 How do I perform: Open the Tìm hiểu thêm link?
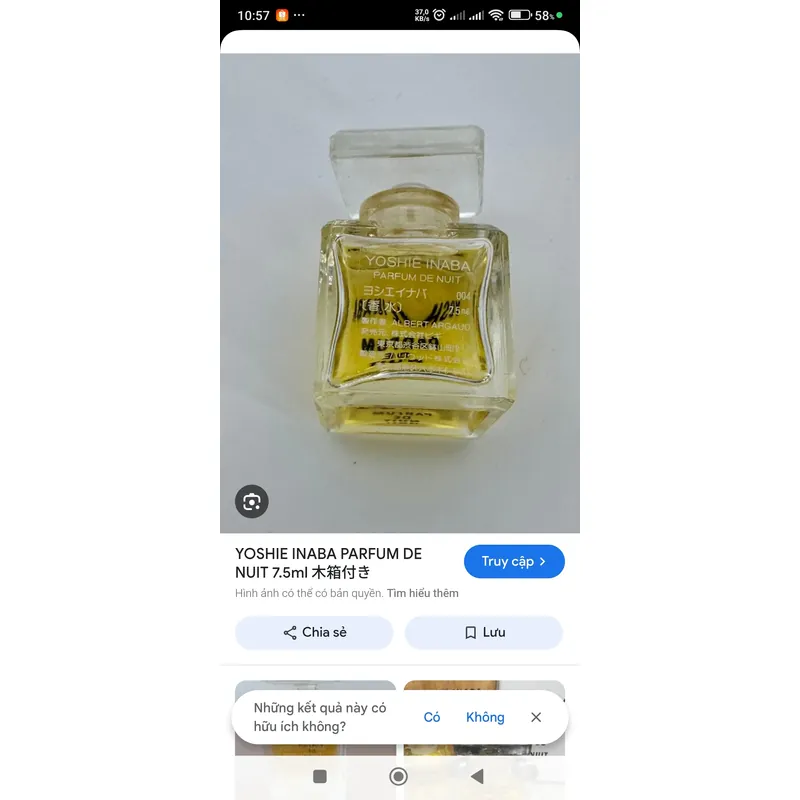[422, 593]
